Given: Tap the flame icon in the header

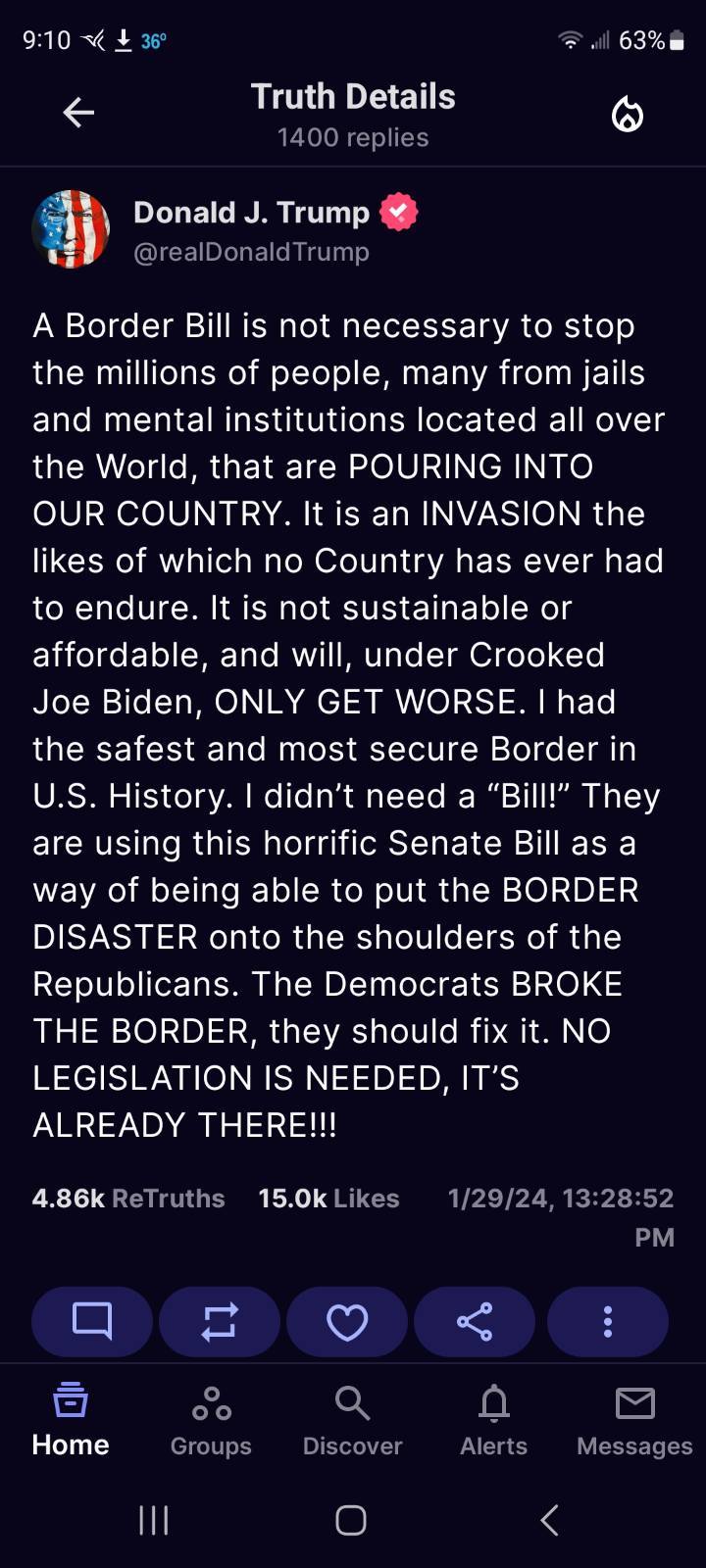Looking at the screenshot, I should pos(628,115).
